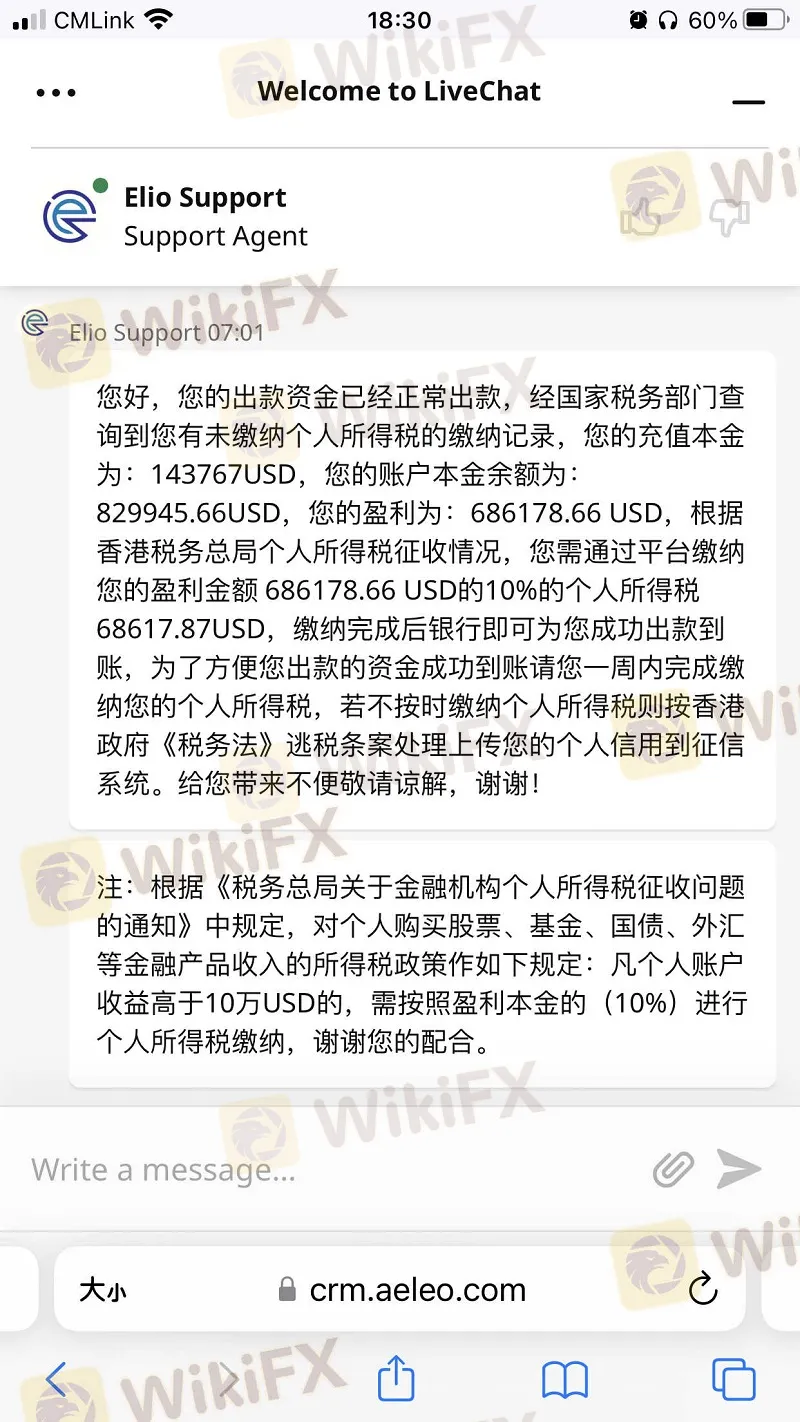Attach a file with the paperclip
Viewport: 800px width, 1422px height.
point(673,1169)
